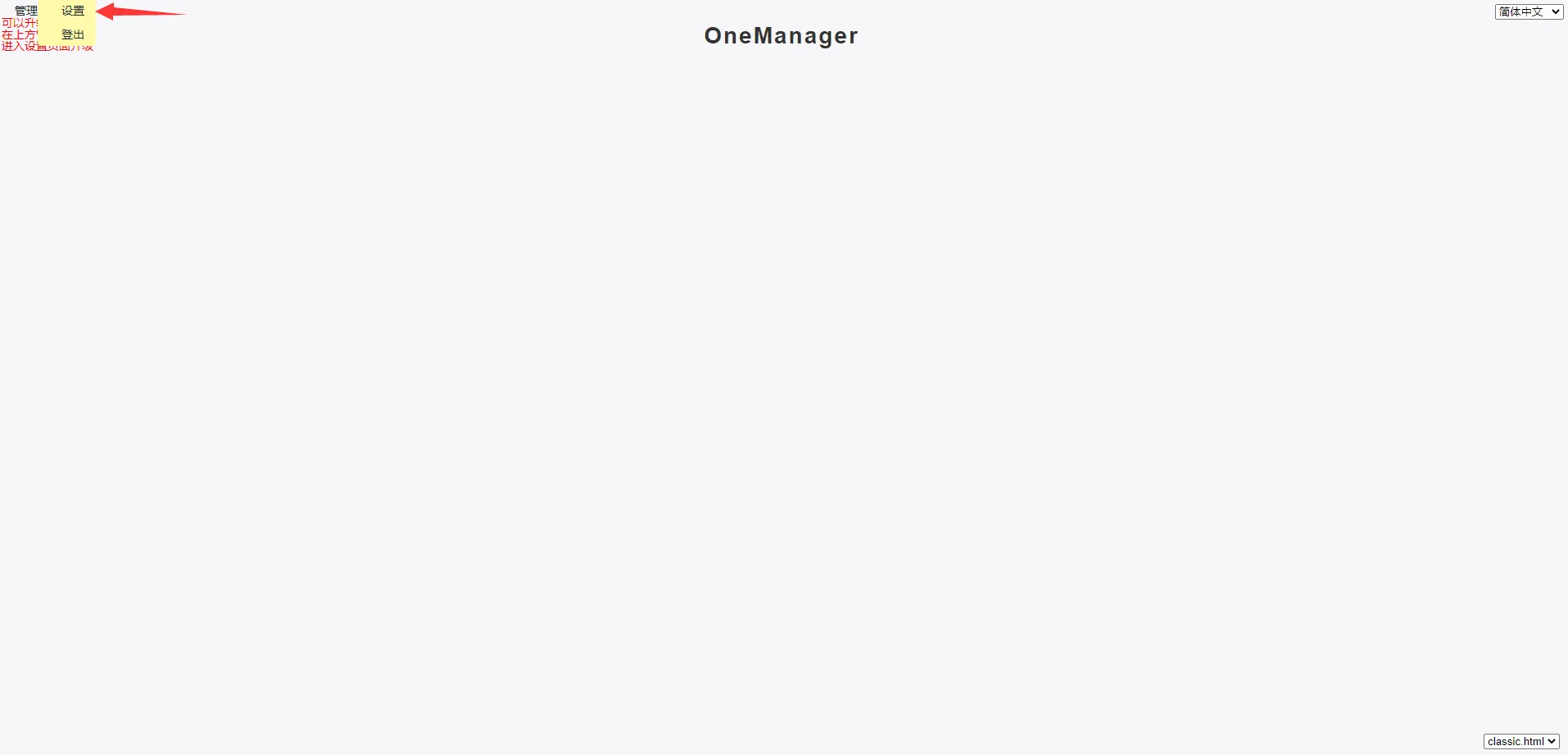The image size is (1568, 755).
Task: Open the classic.html theme dropdown
Action: coord(1521,741)
